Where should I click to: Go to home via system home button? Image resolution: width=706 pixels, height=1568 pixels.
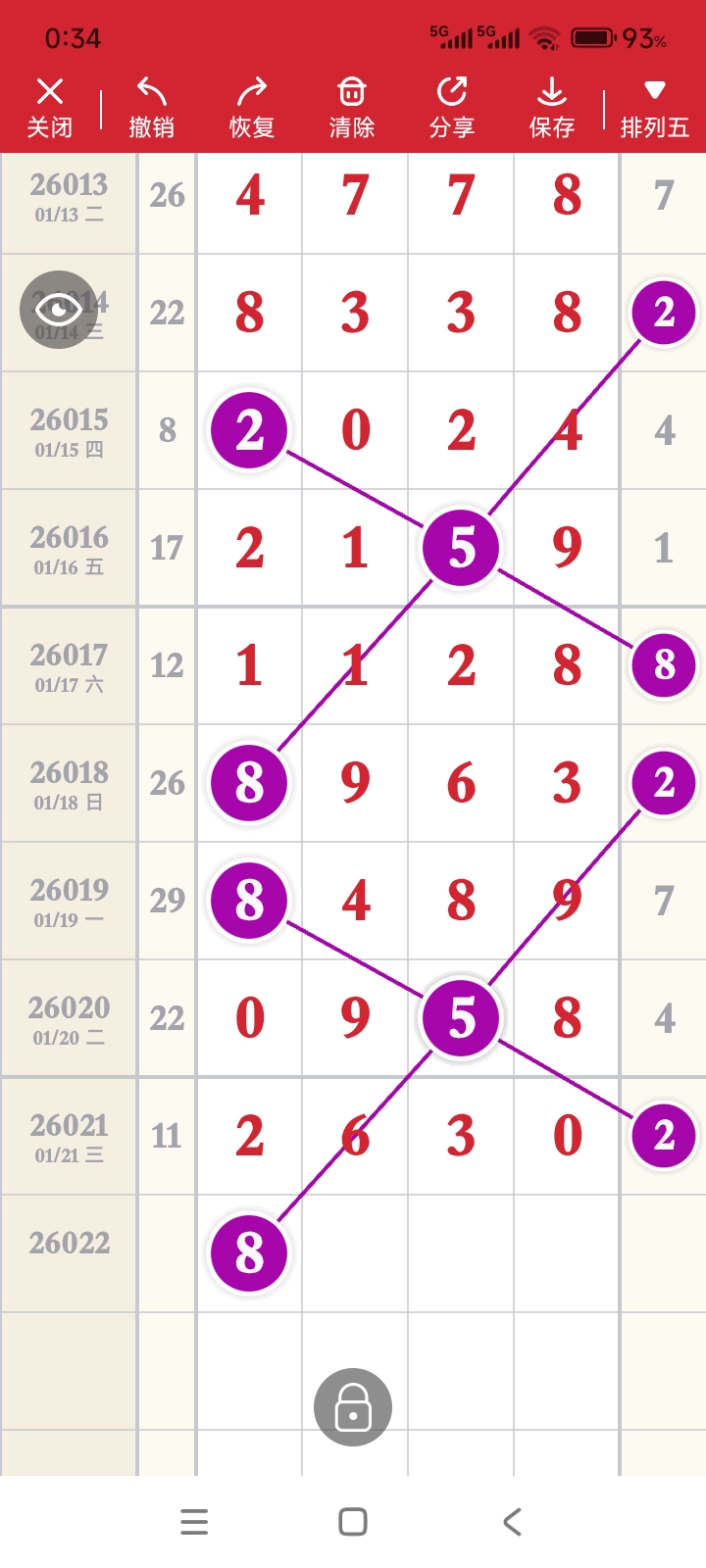point(353,1521)
